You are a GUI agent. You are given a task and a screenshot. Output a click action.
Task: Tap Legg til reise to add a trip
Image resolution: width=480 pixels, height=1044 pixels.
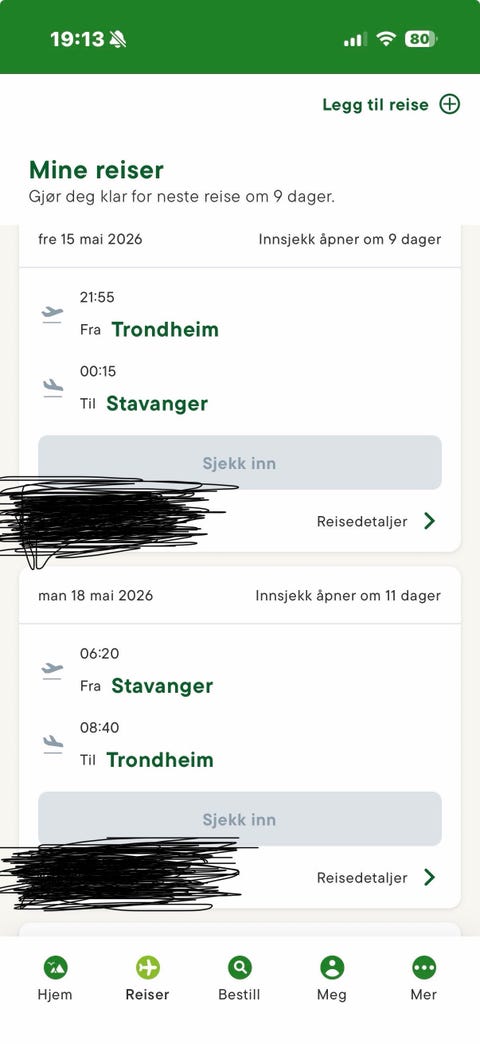pyautogui.click(x=391, y=105)
